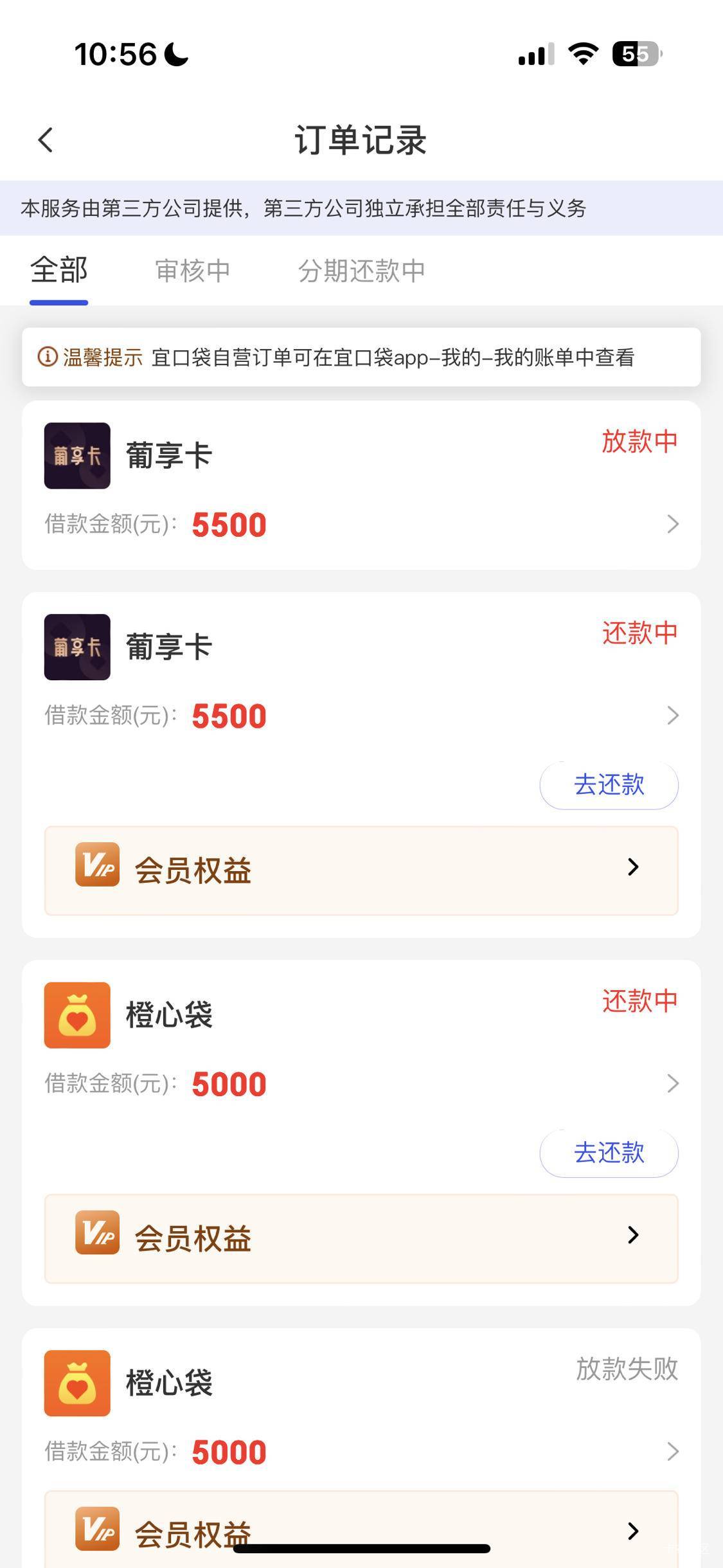Open the 葡享卡 order marked 放款中
The width and height of the screenshot is (723, 1568).
tap(361, 485)
